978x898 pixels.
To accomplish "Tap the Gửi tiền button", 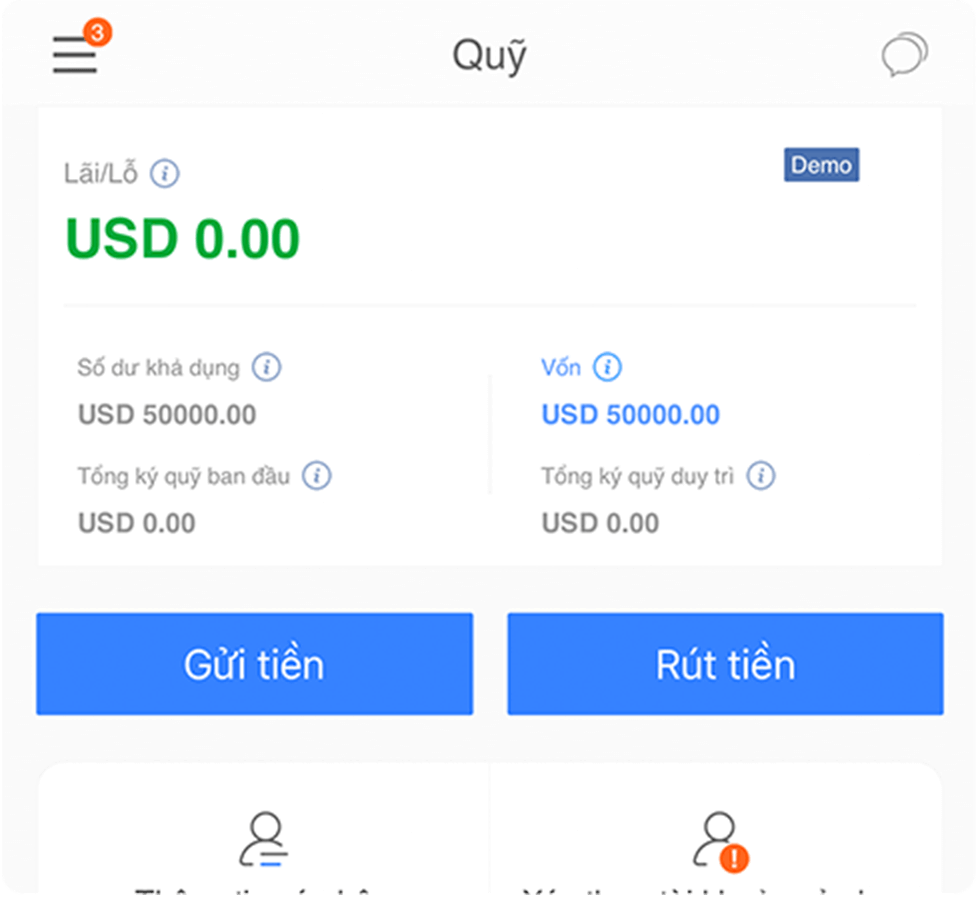I will pyautogui.click(x=254, y=664).
